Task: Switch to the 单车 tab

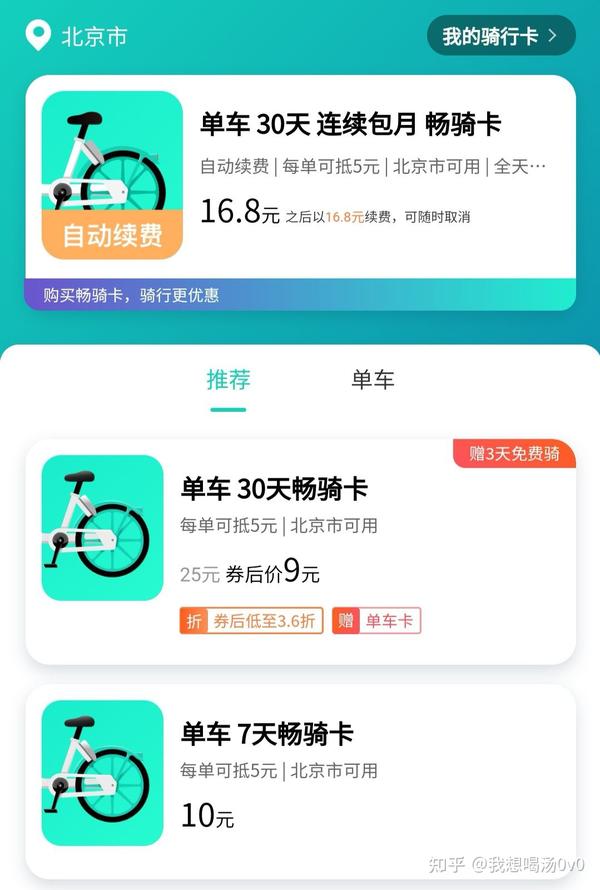Action: (x=372, y=380)
